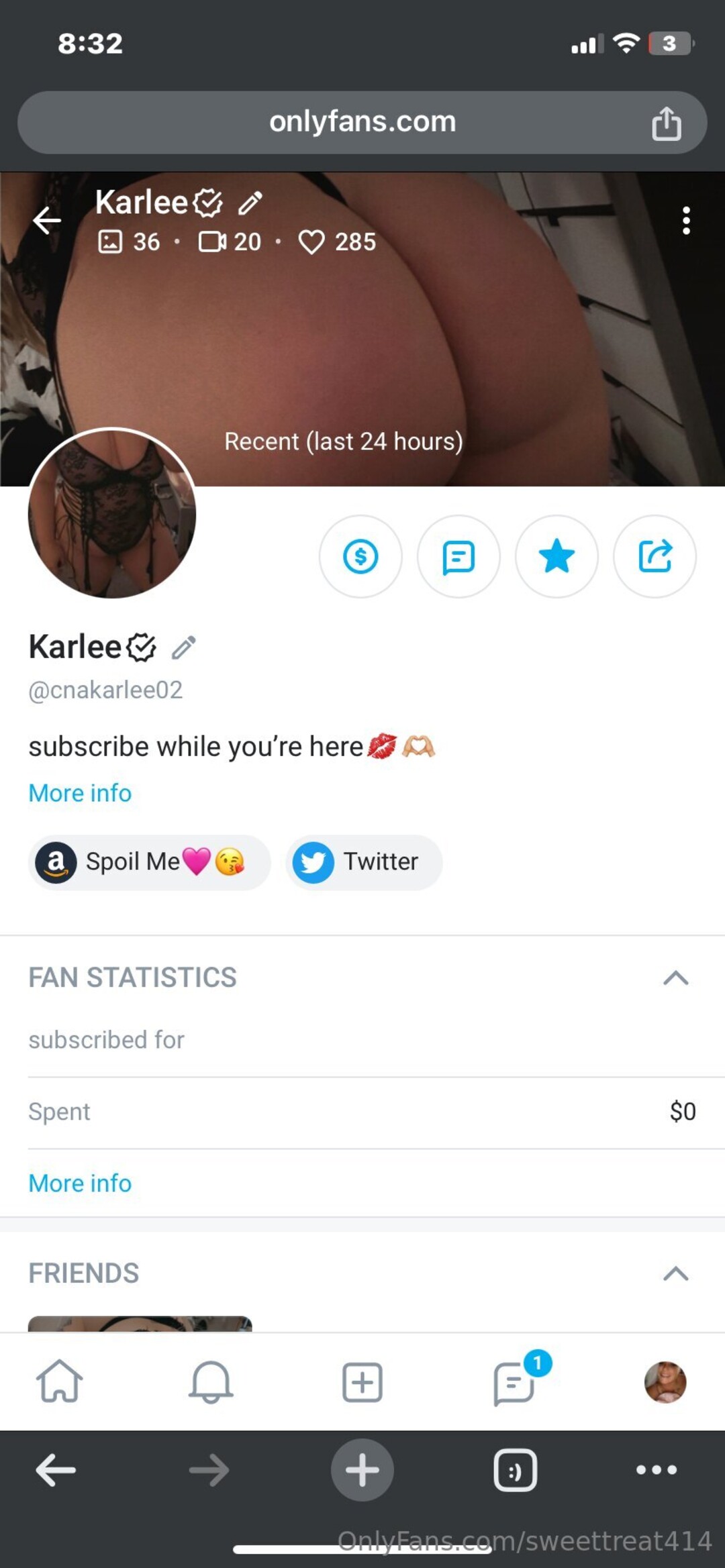Collapse the Friends section

(675, 1273)
